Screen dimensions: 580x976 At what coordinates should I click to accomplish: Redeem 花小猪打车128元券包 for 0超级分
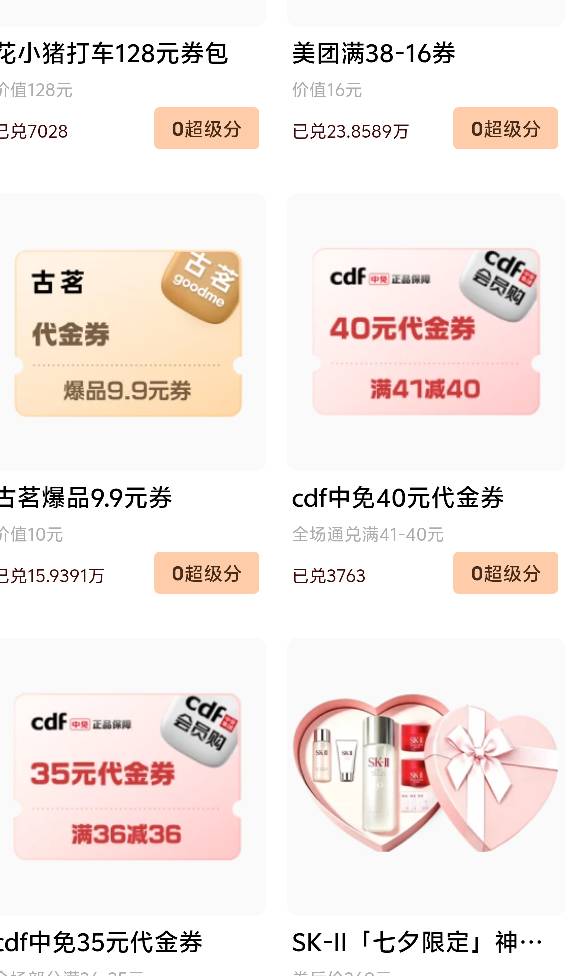206,128
